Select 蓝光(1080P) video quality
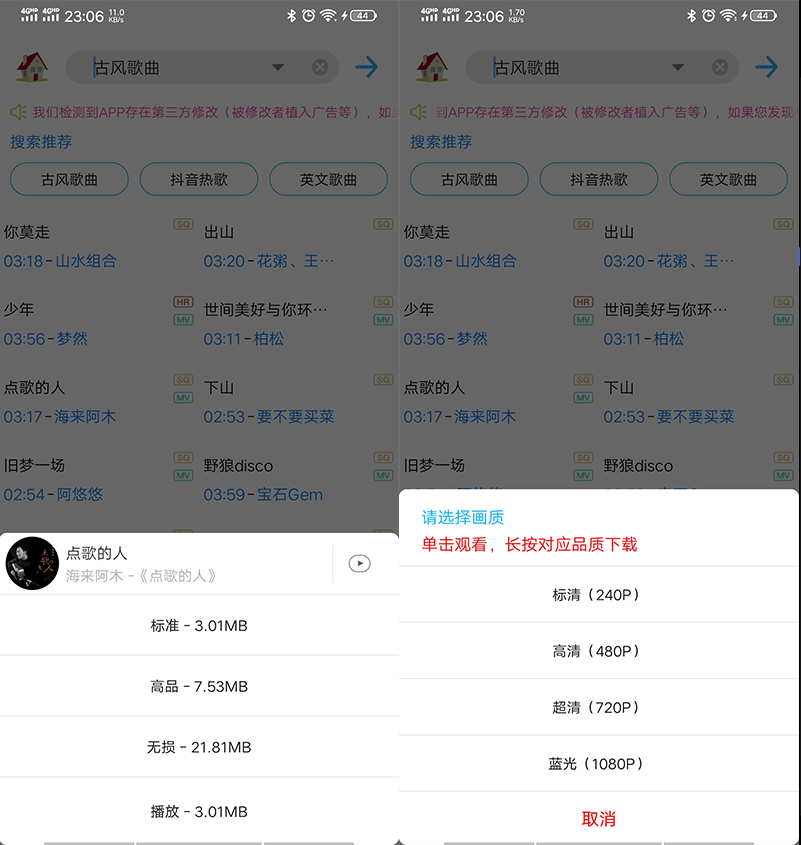Screen dimensions: 801x845 point(598,764)
